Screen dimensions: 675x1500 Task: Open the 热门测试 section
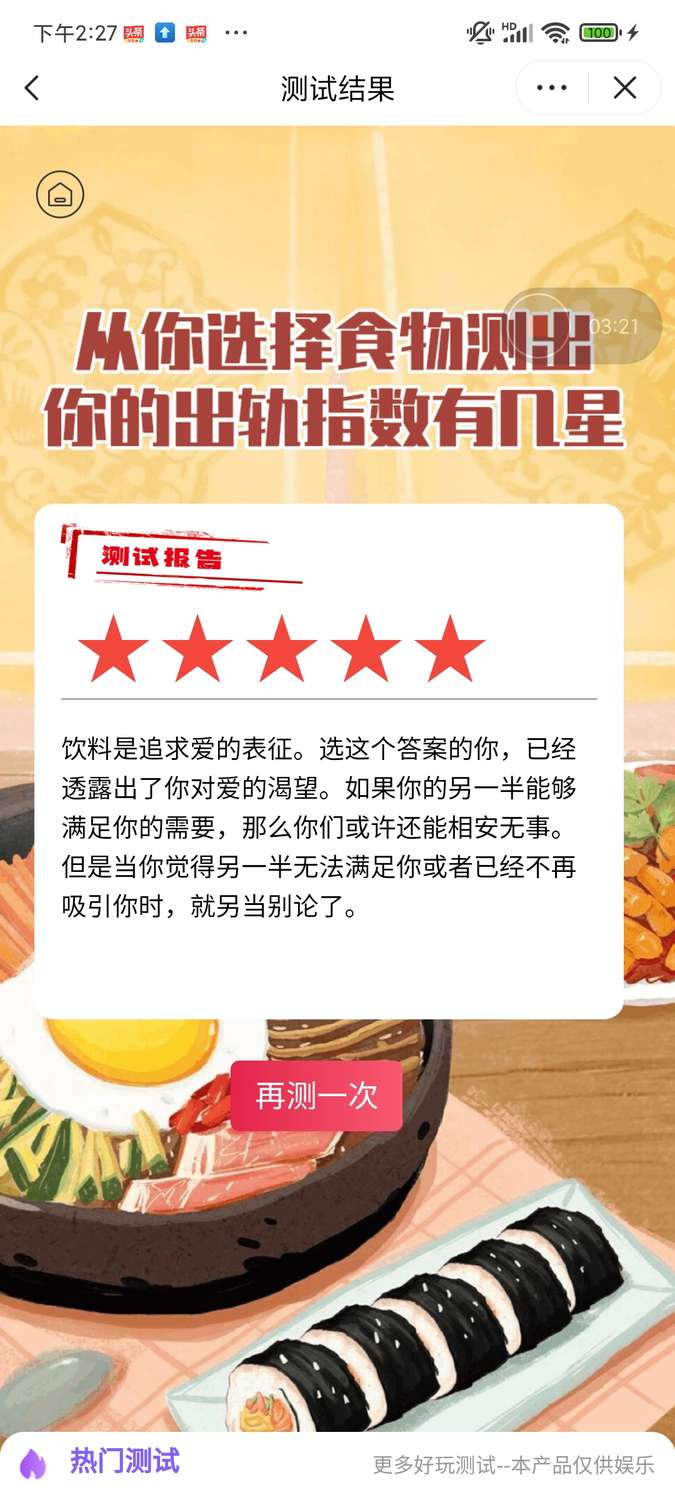coord(124,1462)
